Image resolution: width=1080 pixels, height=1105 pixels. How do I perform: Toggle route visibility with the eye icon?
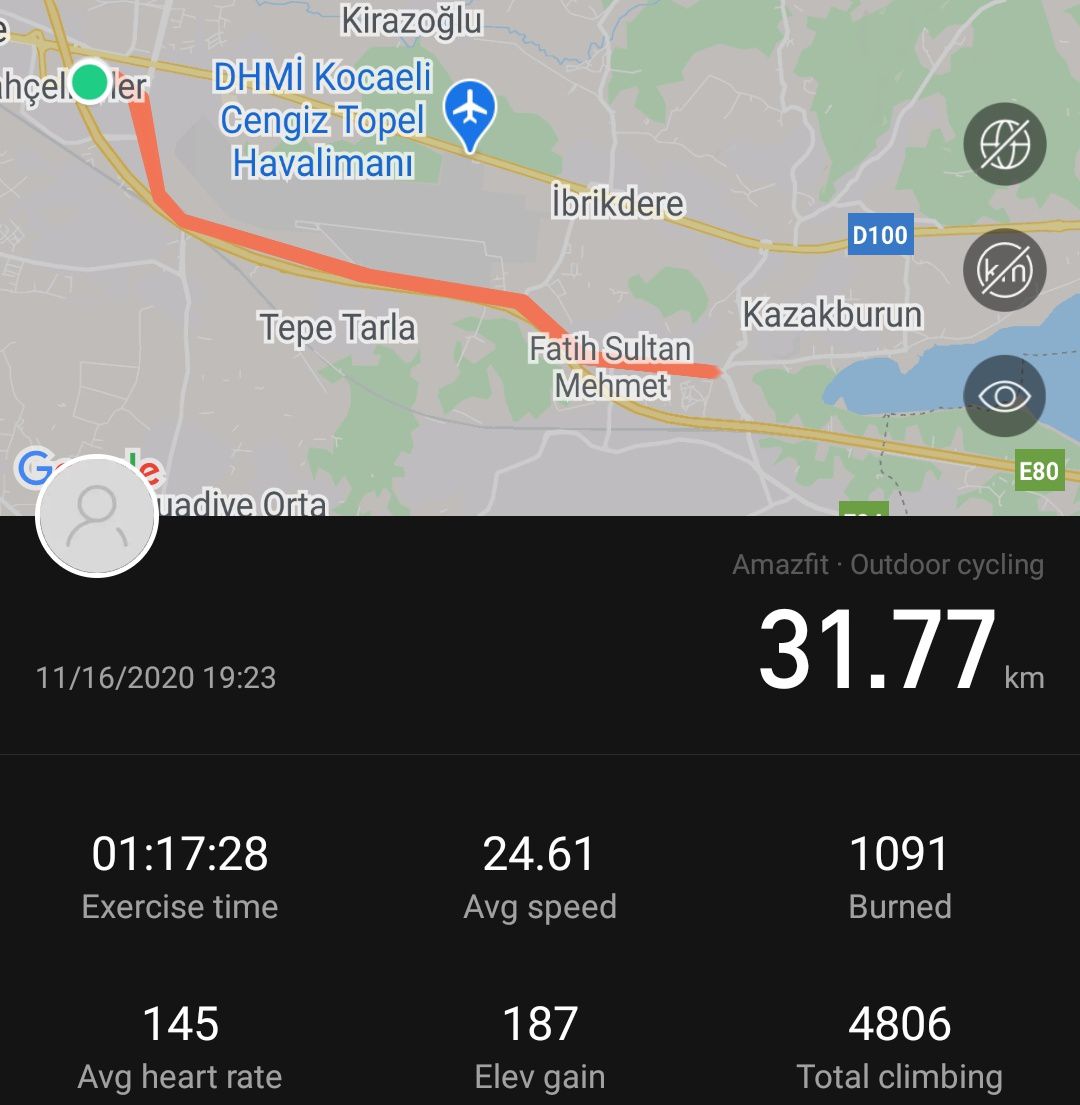click(x=1004, y=396)
